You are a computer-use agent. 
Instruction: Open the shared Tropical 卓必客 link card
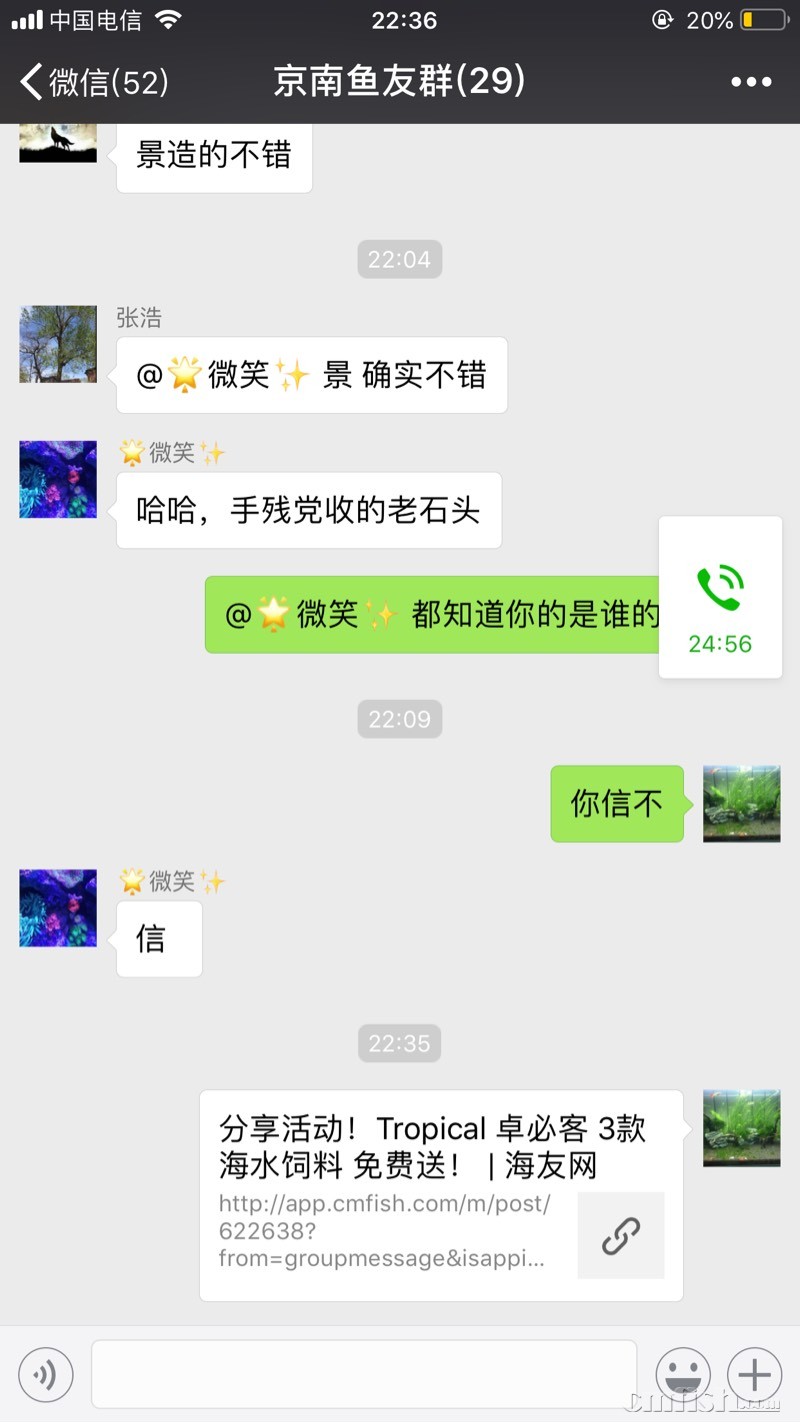tap(441, 1195)
